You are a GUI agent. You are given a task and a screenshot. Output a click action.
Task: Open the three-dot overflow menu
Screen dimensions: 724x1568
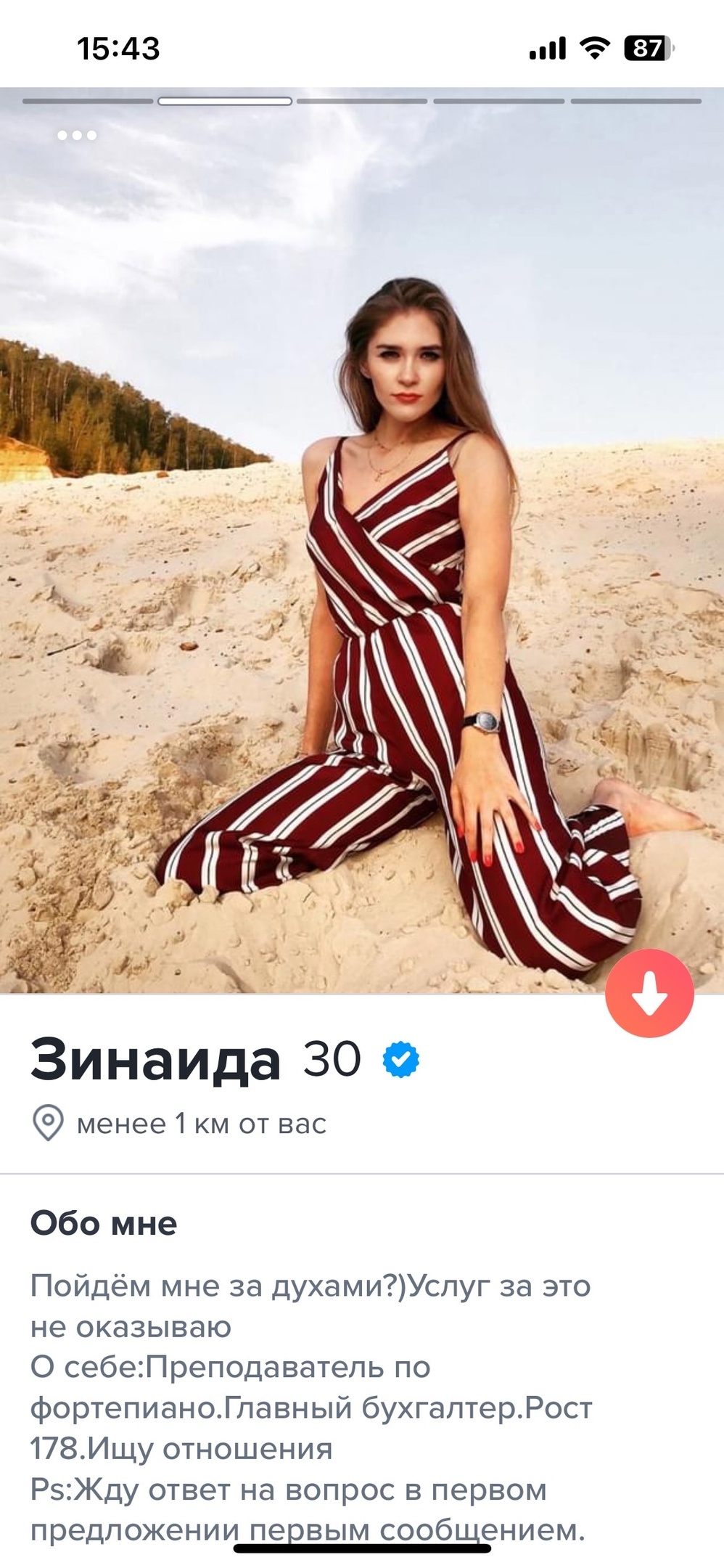point(77,135)
